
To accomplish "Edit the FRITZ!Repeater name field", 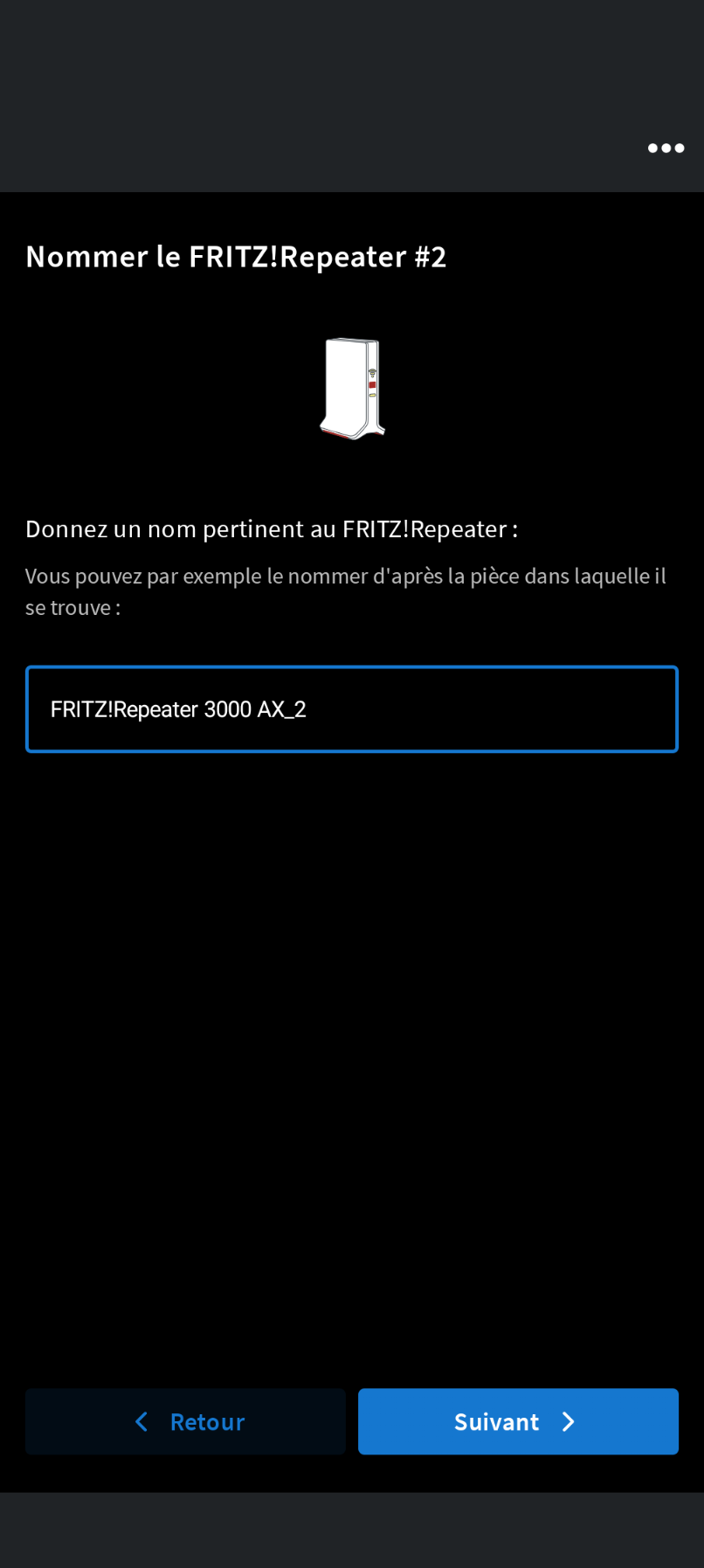I will tap(352, 709).
